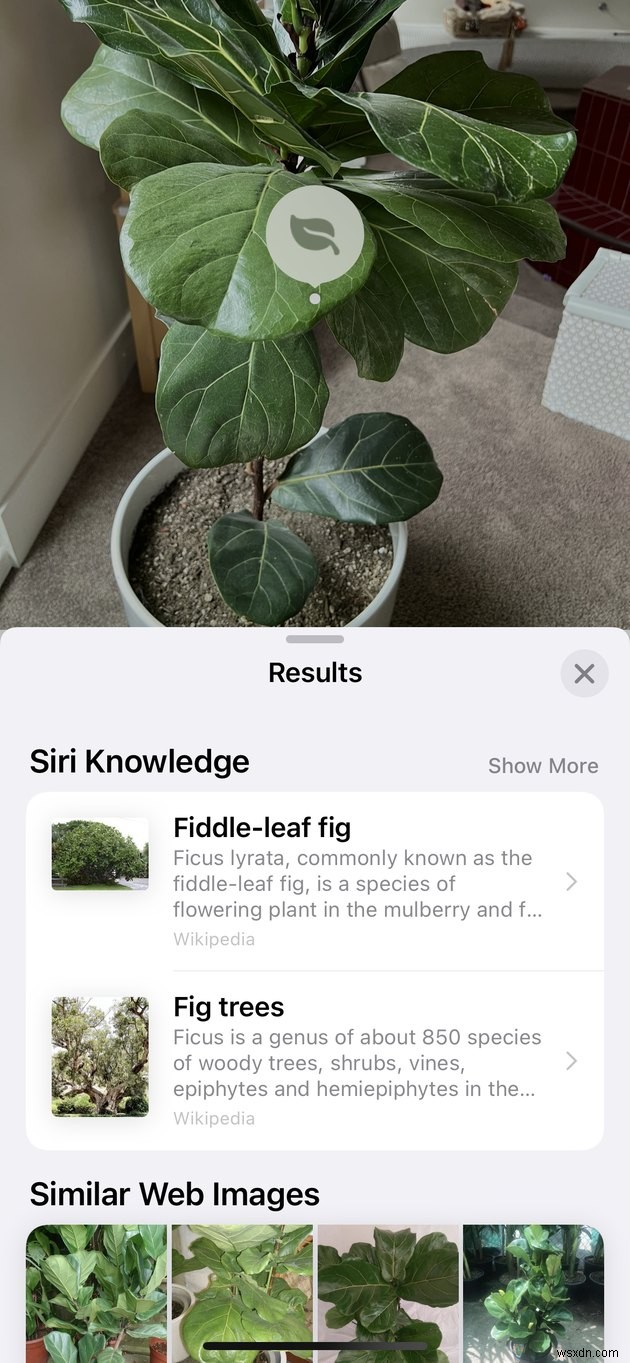This screenshot has width=630, height=1363.
Task: Open the third similar web image
Action: (388, 1290)
